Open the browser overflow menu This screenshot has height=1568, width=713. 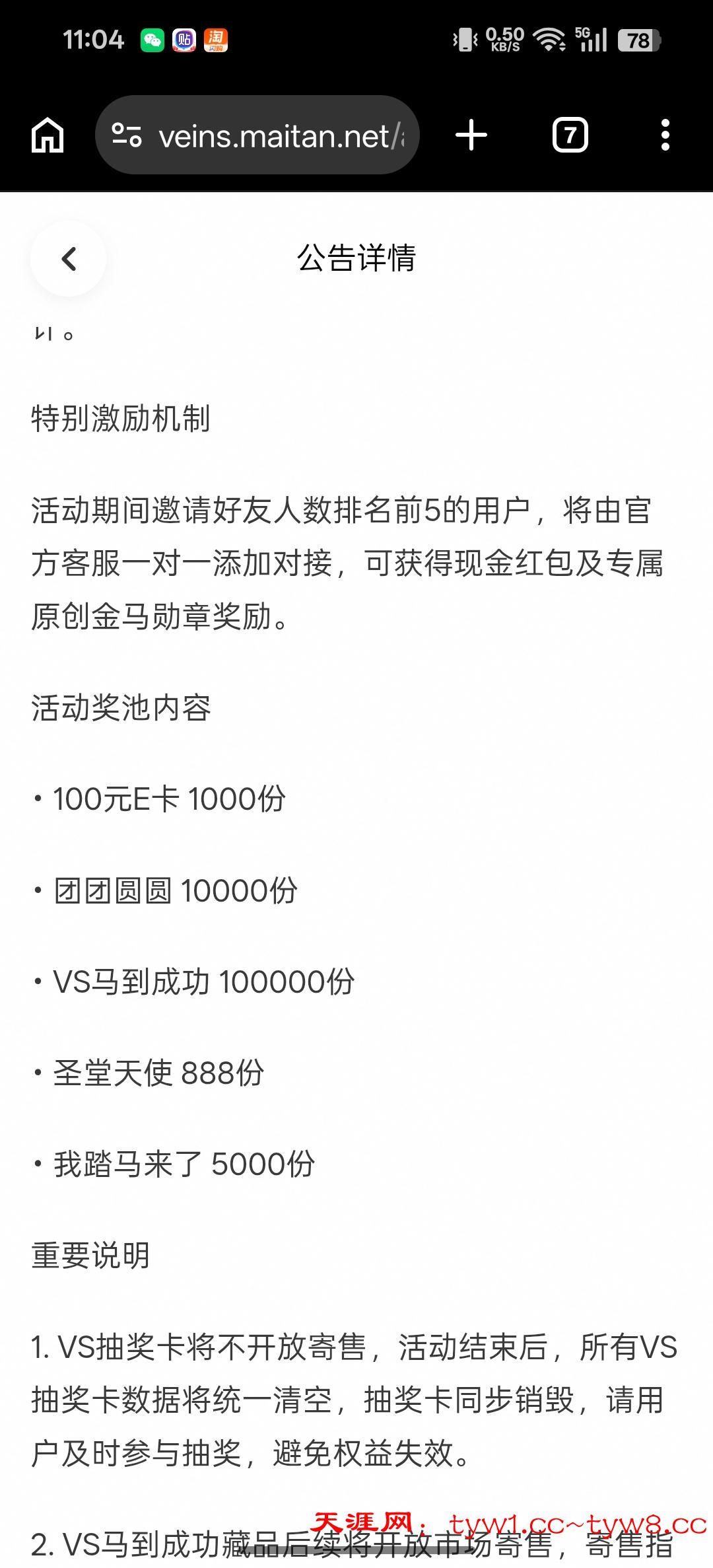coord(665,135)
